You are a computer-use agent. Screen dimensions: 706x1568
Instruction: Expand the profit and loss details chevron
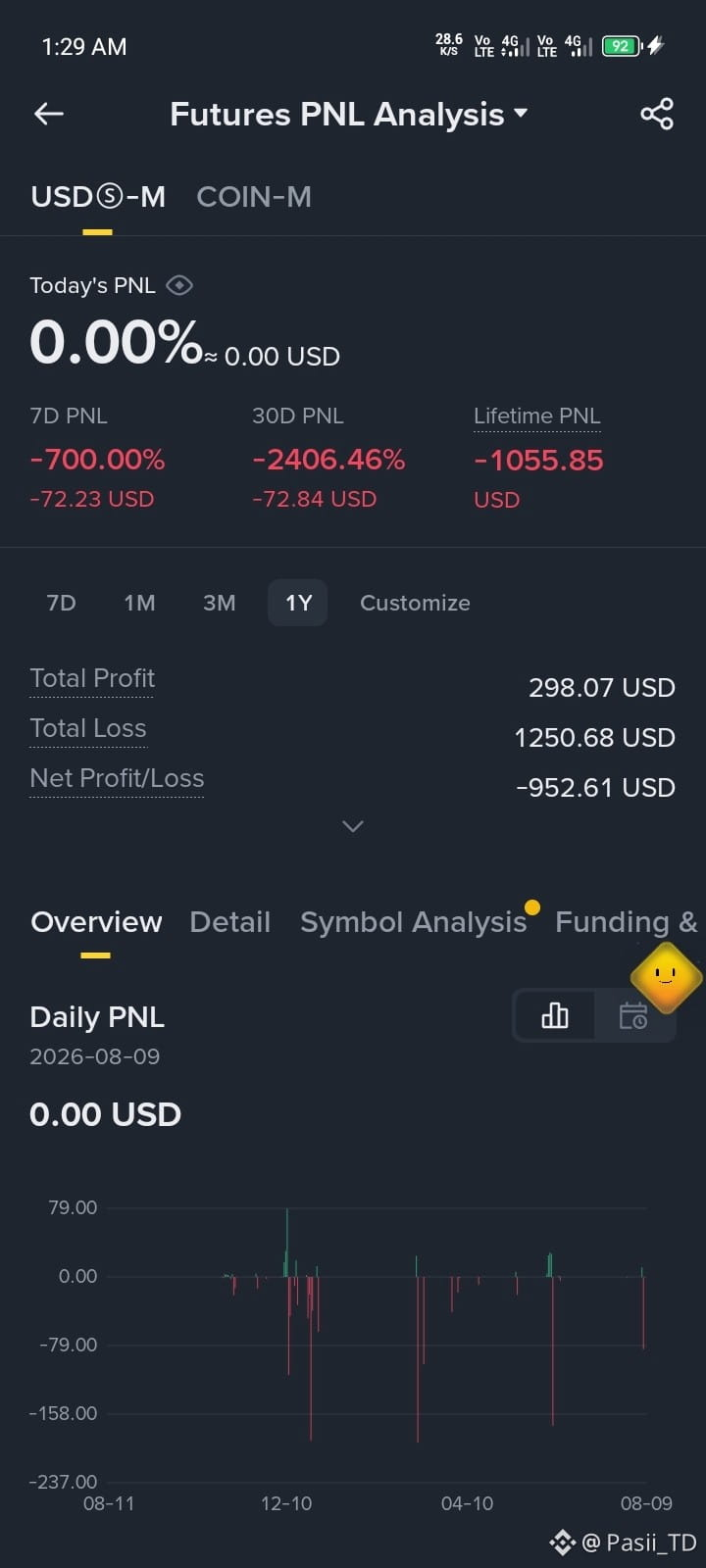coord(353,826)
